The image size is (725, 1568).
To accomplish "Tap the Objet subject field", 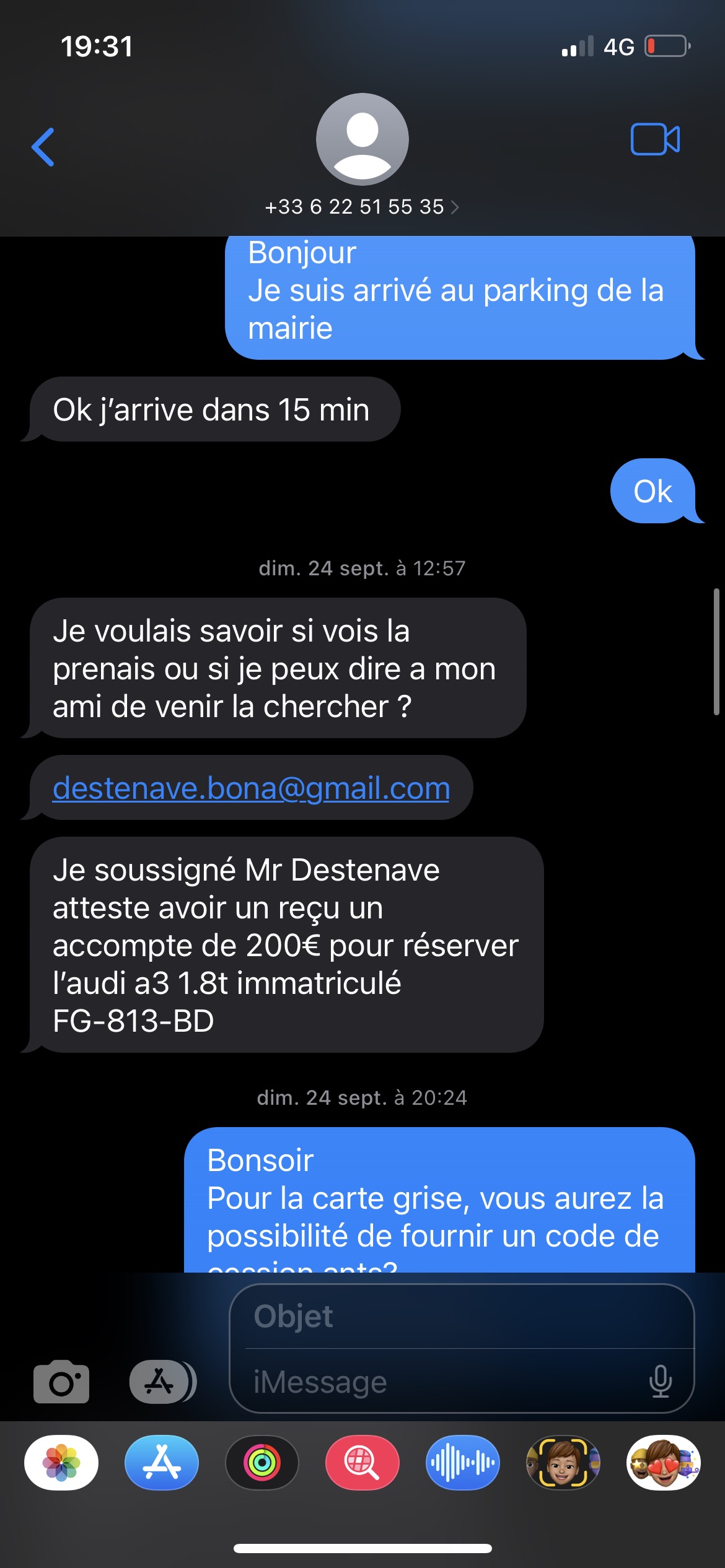I will (462, 1316).
